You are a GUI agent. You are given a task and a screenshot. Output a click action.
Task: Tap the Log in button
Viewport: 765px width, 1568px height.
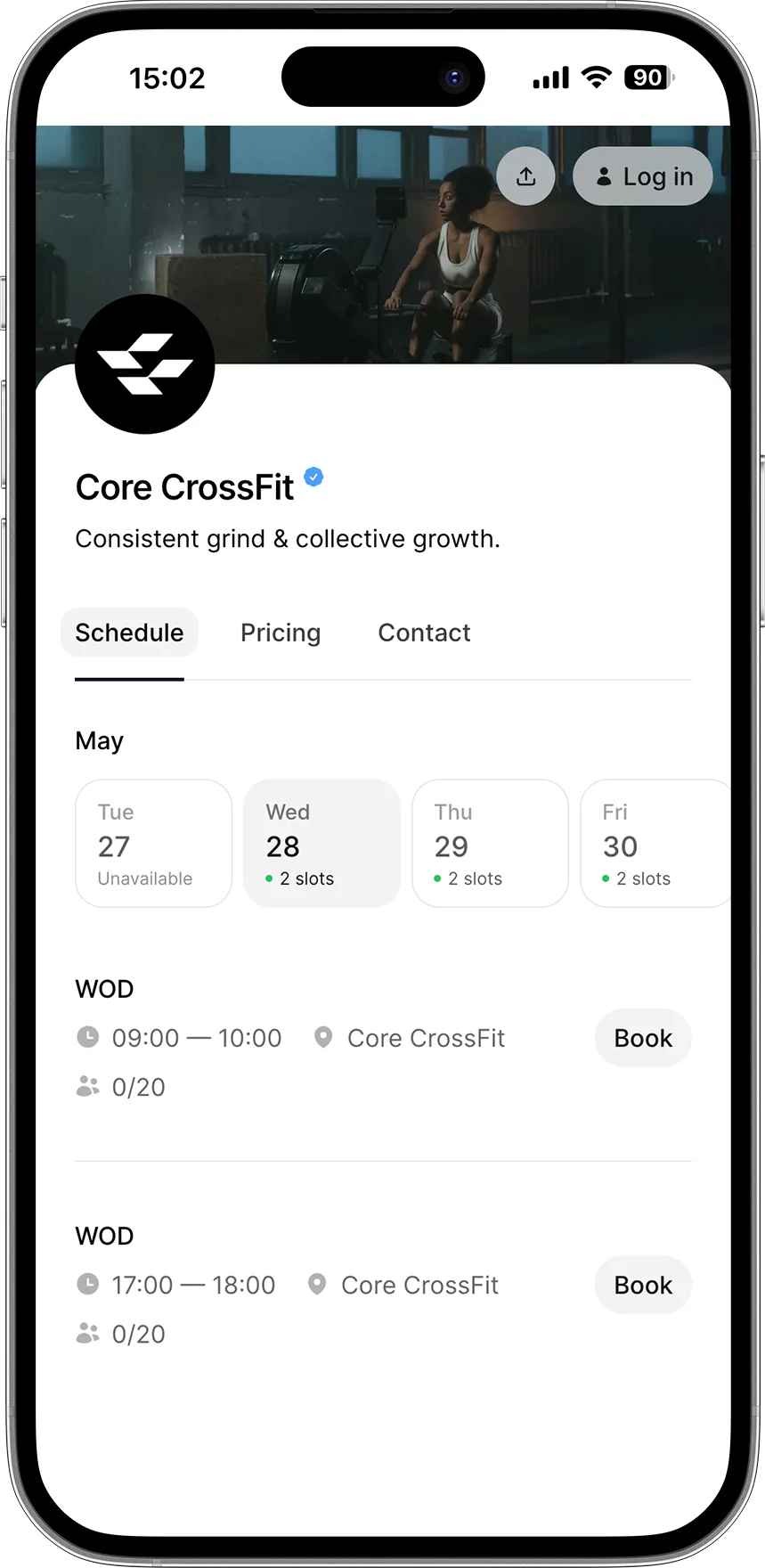[x=642, y=176]
